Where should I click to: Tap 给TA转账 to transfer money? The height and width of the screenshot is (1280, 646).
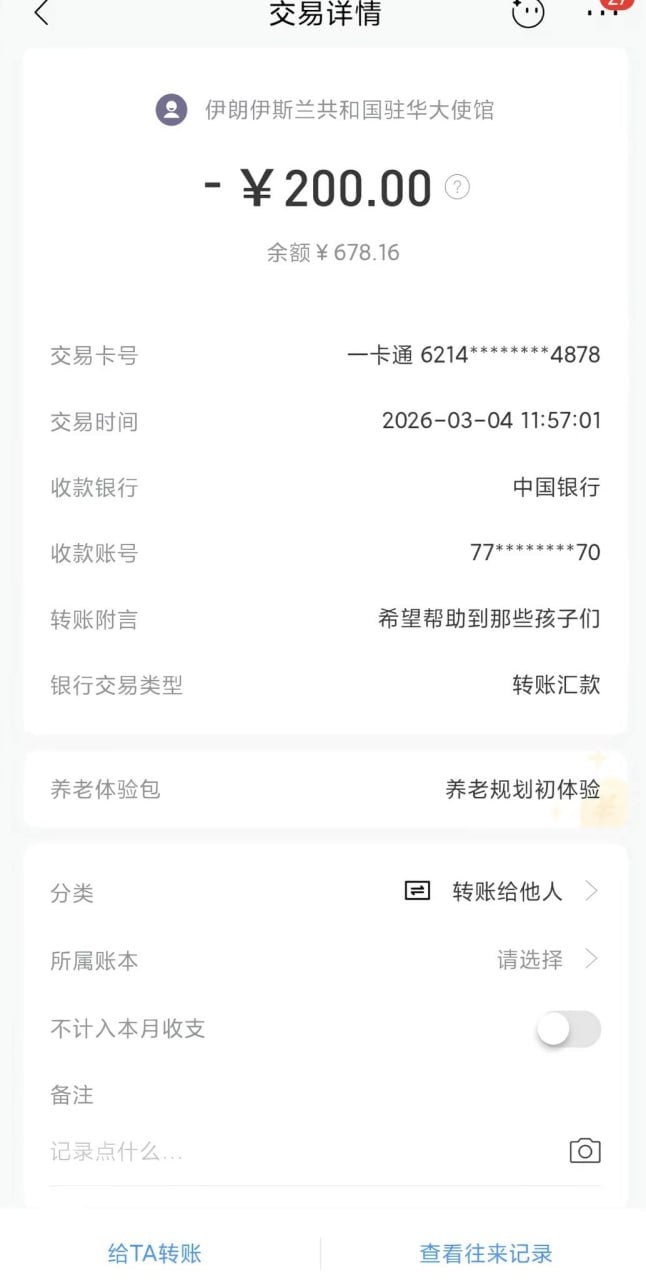coord(155,1253)
